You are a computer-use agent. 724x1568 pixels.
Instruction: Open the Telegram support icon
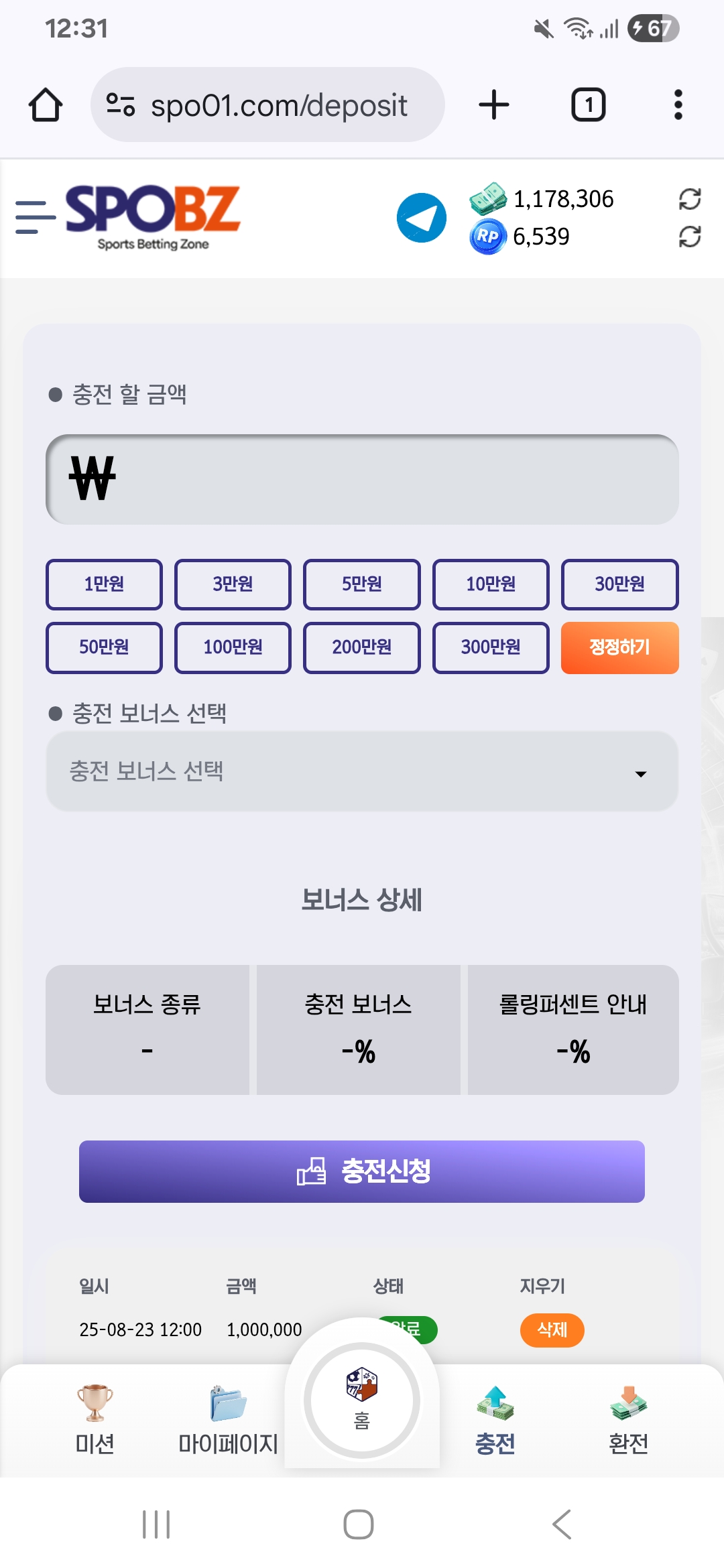pyautogui.click(x=422, y=218)
